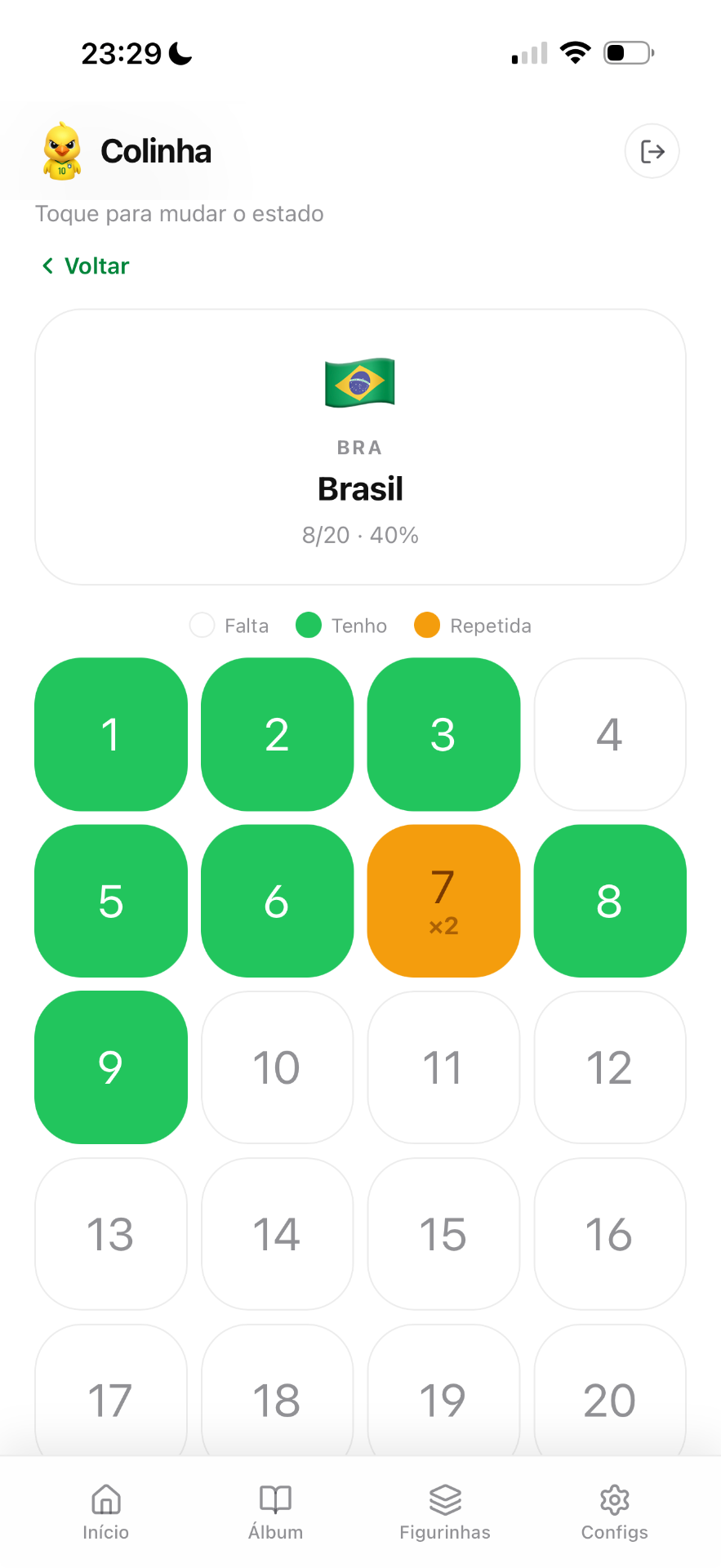Tap the 8/20 · 40% progress text
Screen dimensions: 721x1568
pyautogui.click(x=360, y=536)
